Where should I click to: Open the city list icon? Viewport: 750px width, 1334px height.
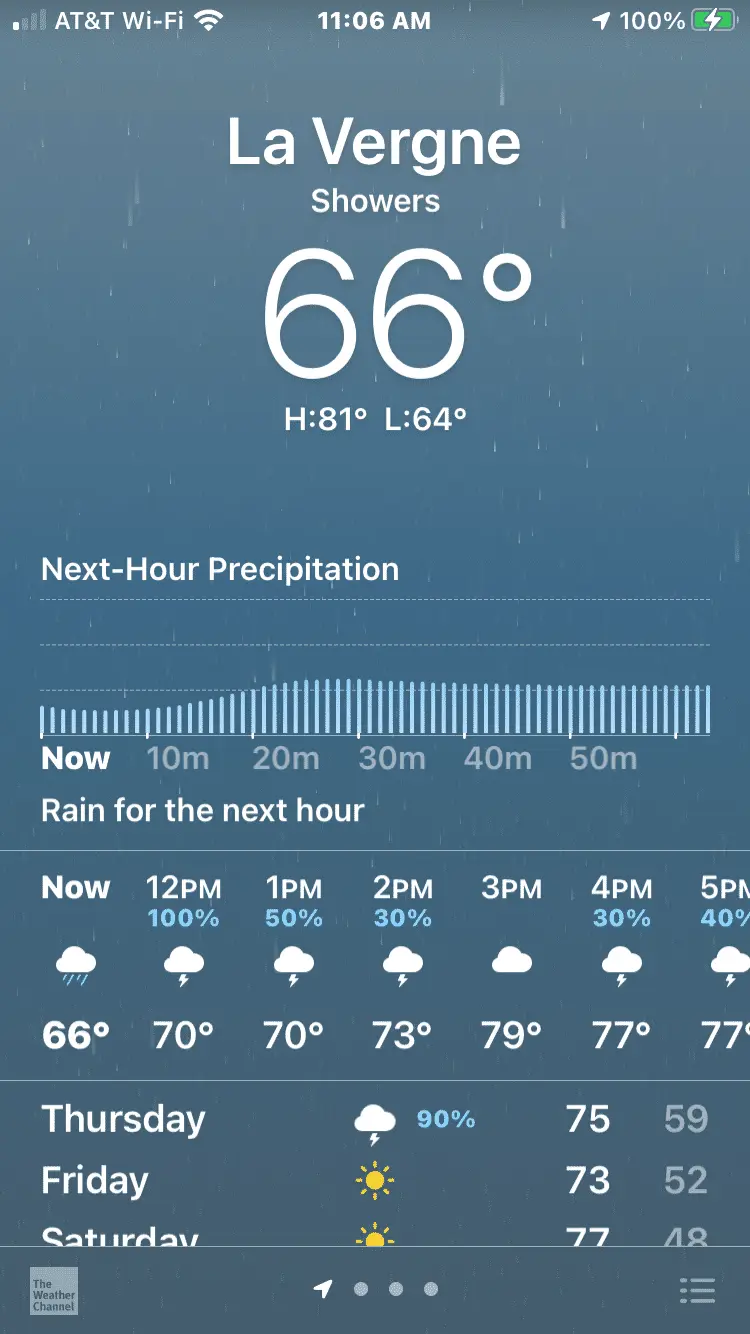[x=697, y=1290]
